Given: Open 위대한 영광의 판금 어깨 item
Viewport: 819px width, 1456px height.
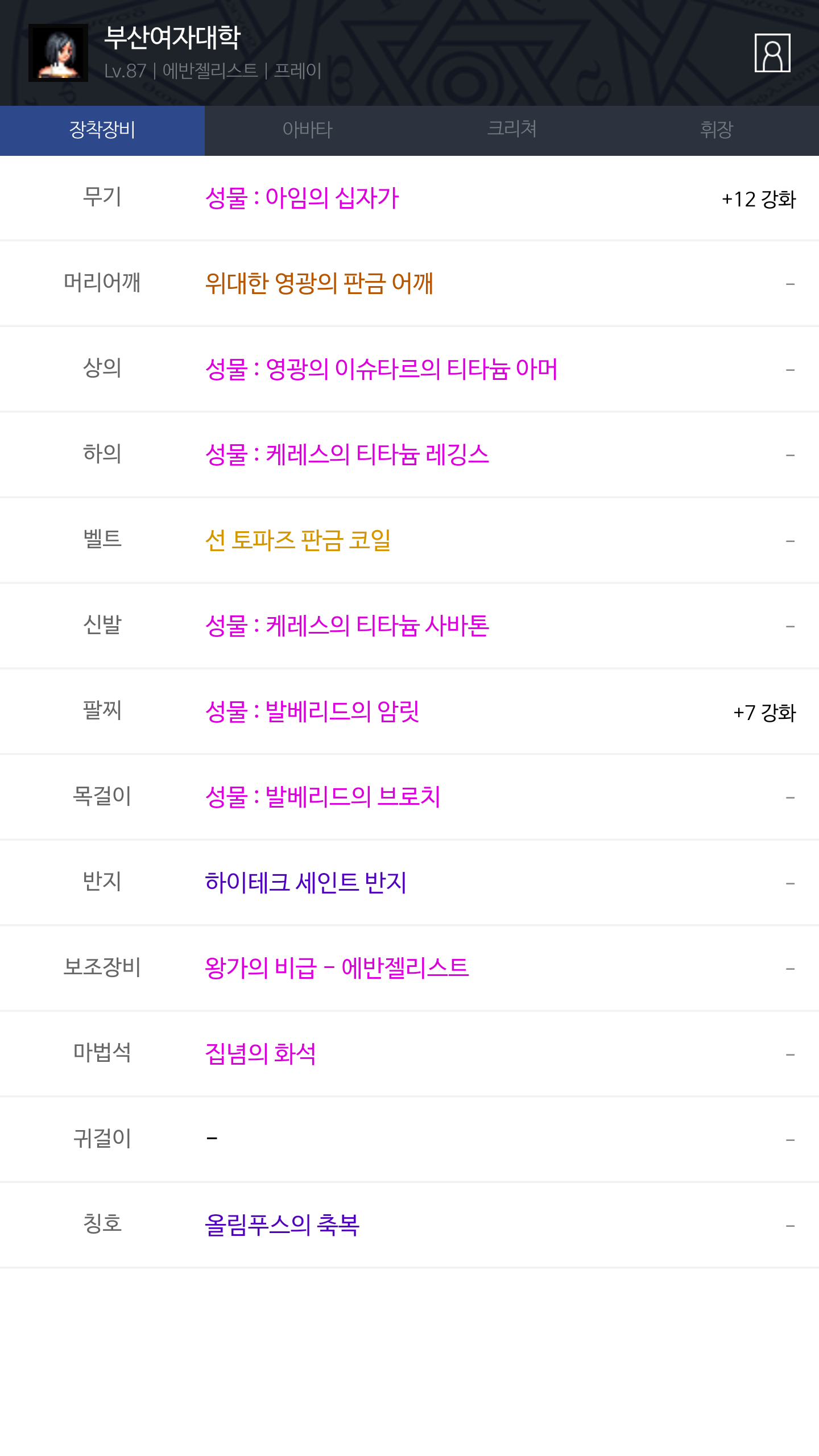Looking at the screenshot, I should 319,283.
